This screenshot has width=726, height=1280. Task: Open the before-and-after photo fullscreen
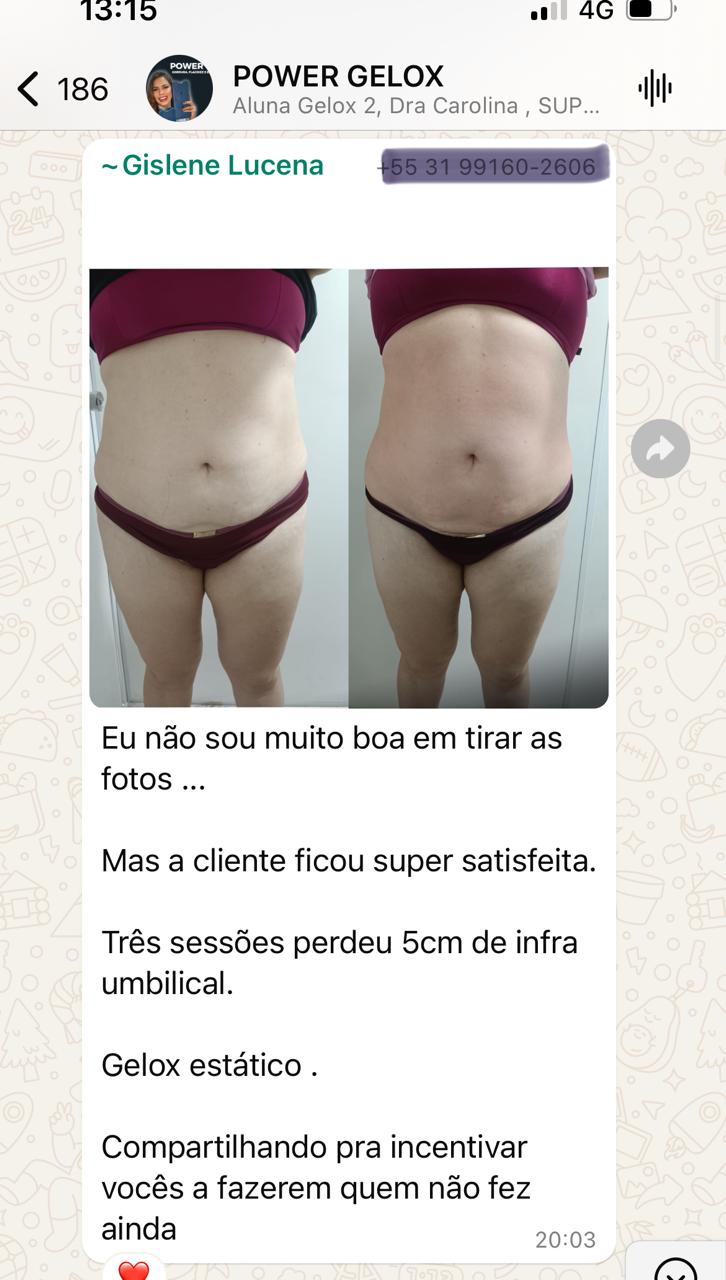(x=348, y=487)
